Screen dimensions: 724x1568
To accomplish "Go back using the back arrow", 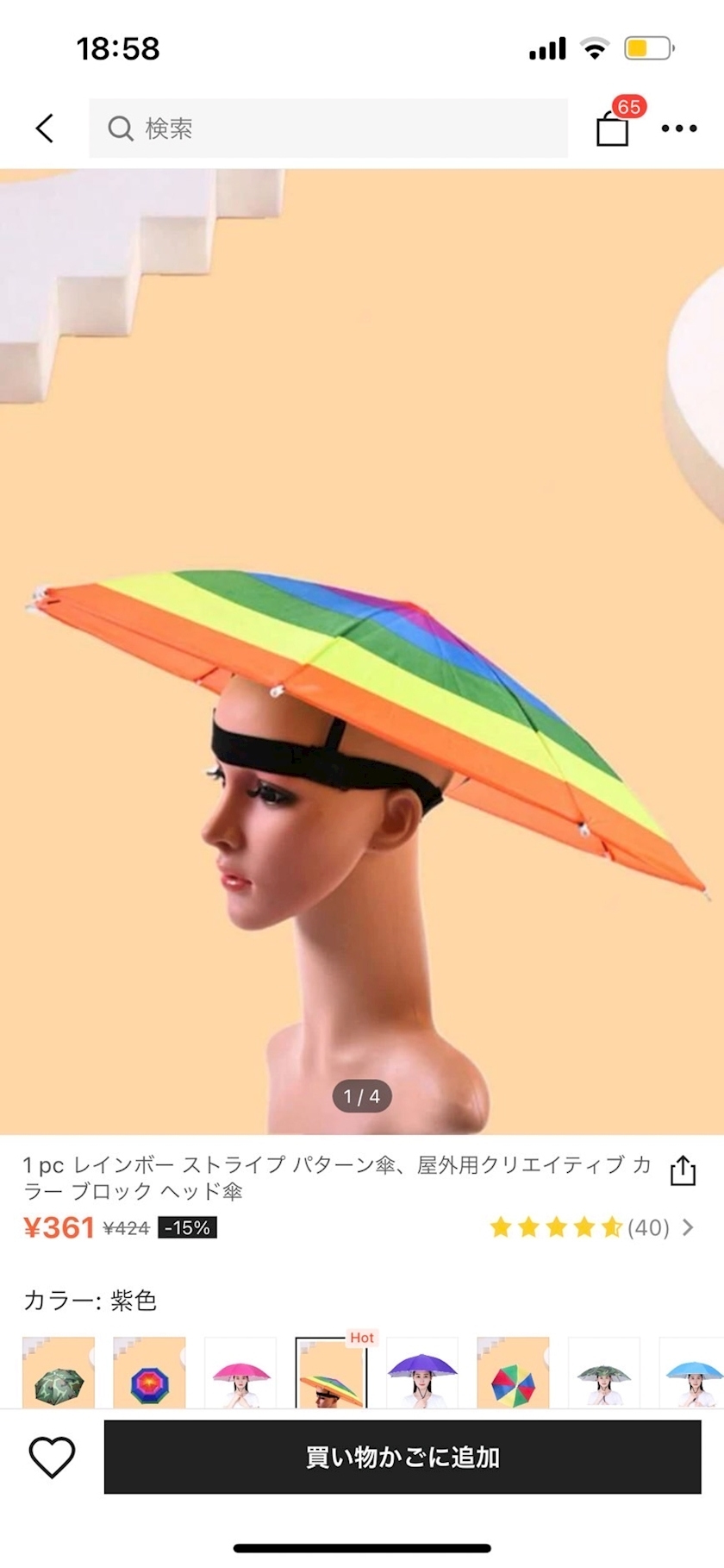I will (45, 129).
